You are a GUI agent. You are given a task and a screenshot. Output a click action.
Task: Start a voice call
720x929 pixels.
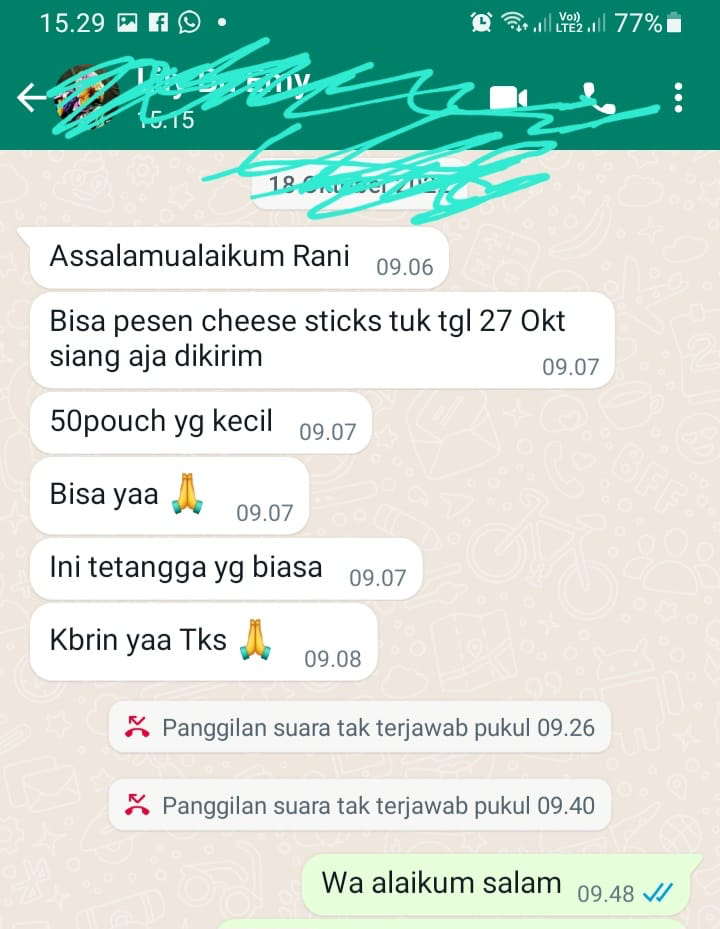598,97
